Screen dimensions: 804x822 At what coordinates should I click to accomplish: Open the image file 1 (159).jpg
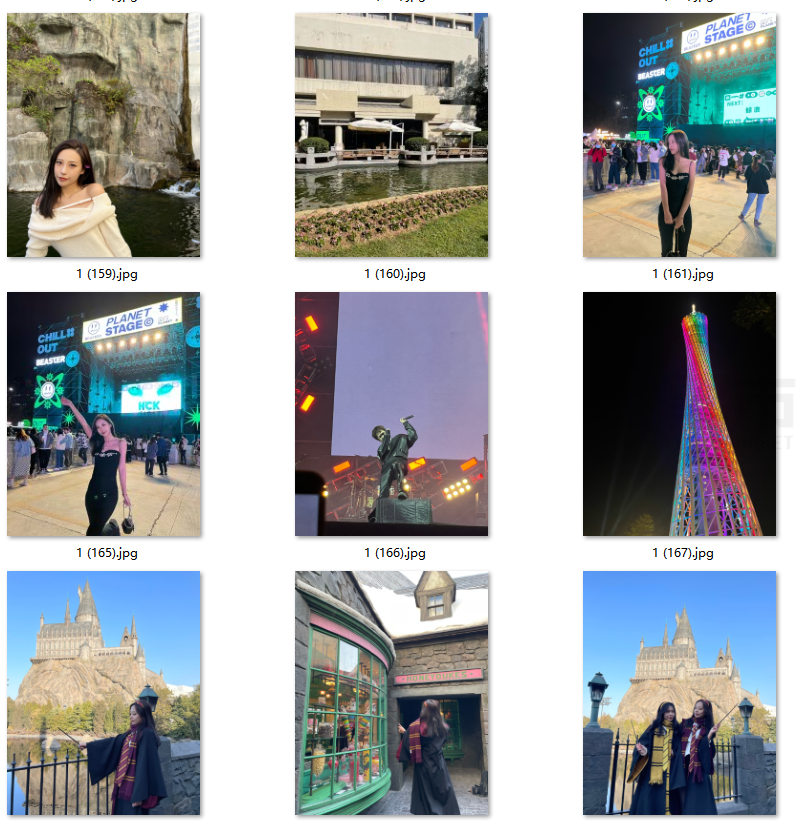pyautogui.click(x=103, y=135)
